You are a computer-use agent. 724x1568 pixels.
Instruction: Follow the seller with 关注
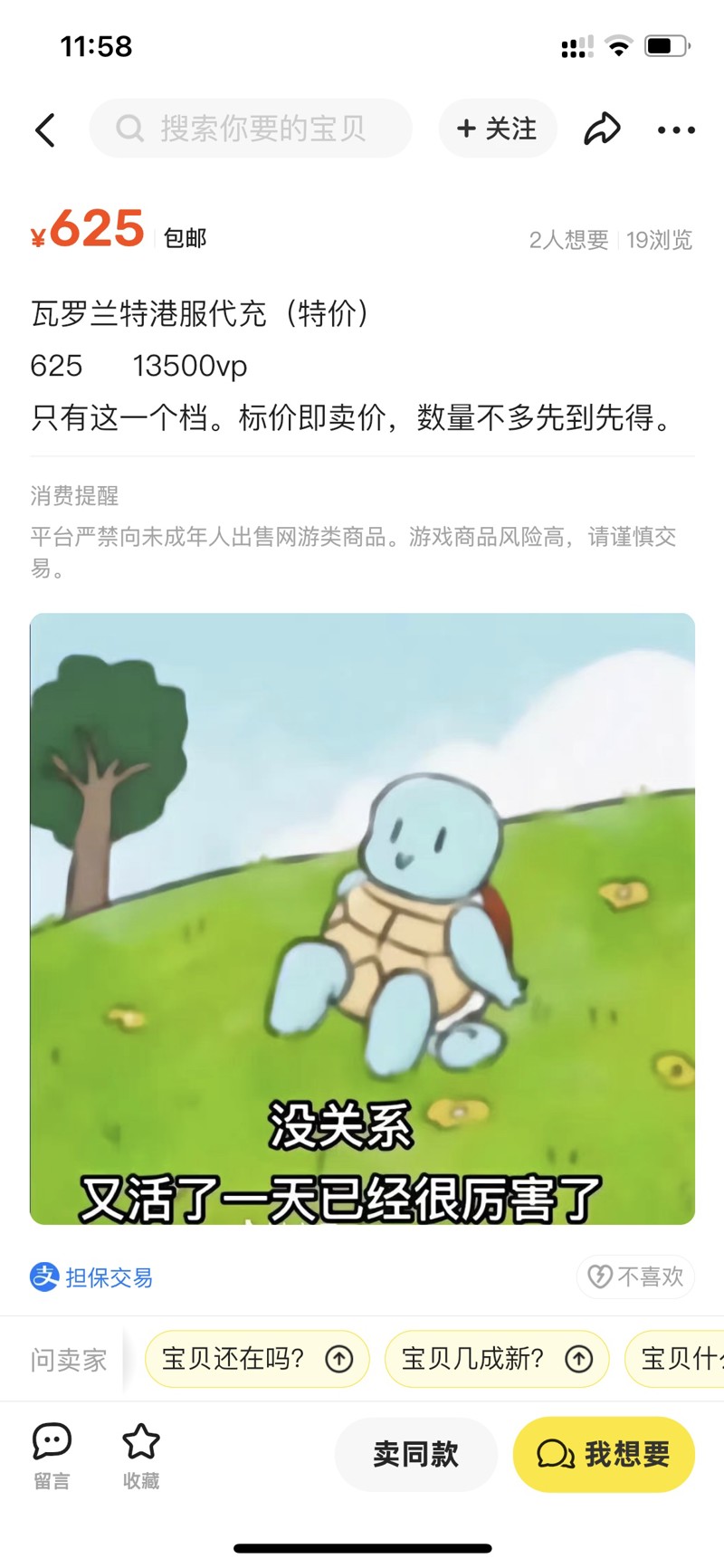click(x=498, y=129)
